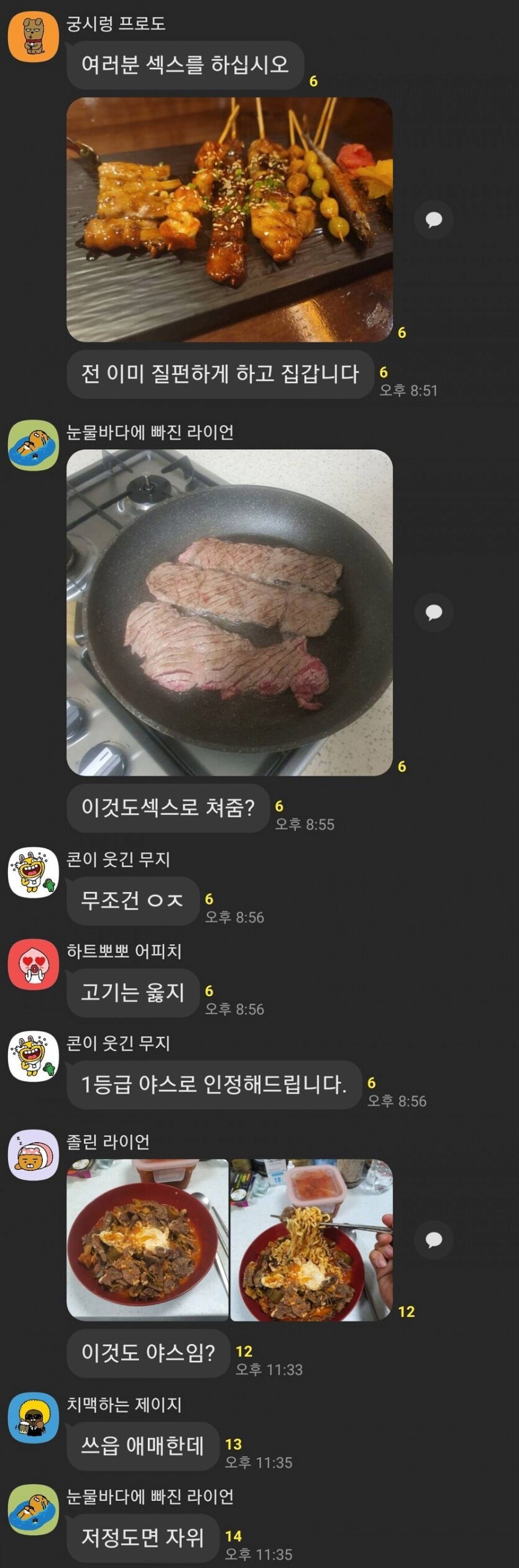Screen dimensions: 519x1568
Task: Tap the comment bubble beside 졸린 라이언's photos
Action: pyautogui.click(x=433, y=1240)
